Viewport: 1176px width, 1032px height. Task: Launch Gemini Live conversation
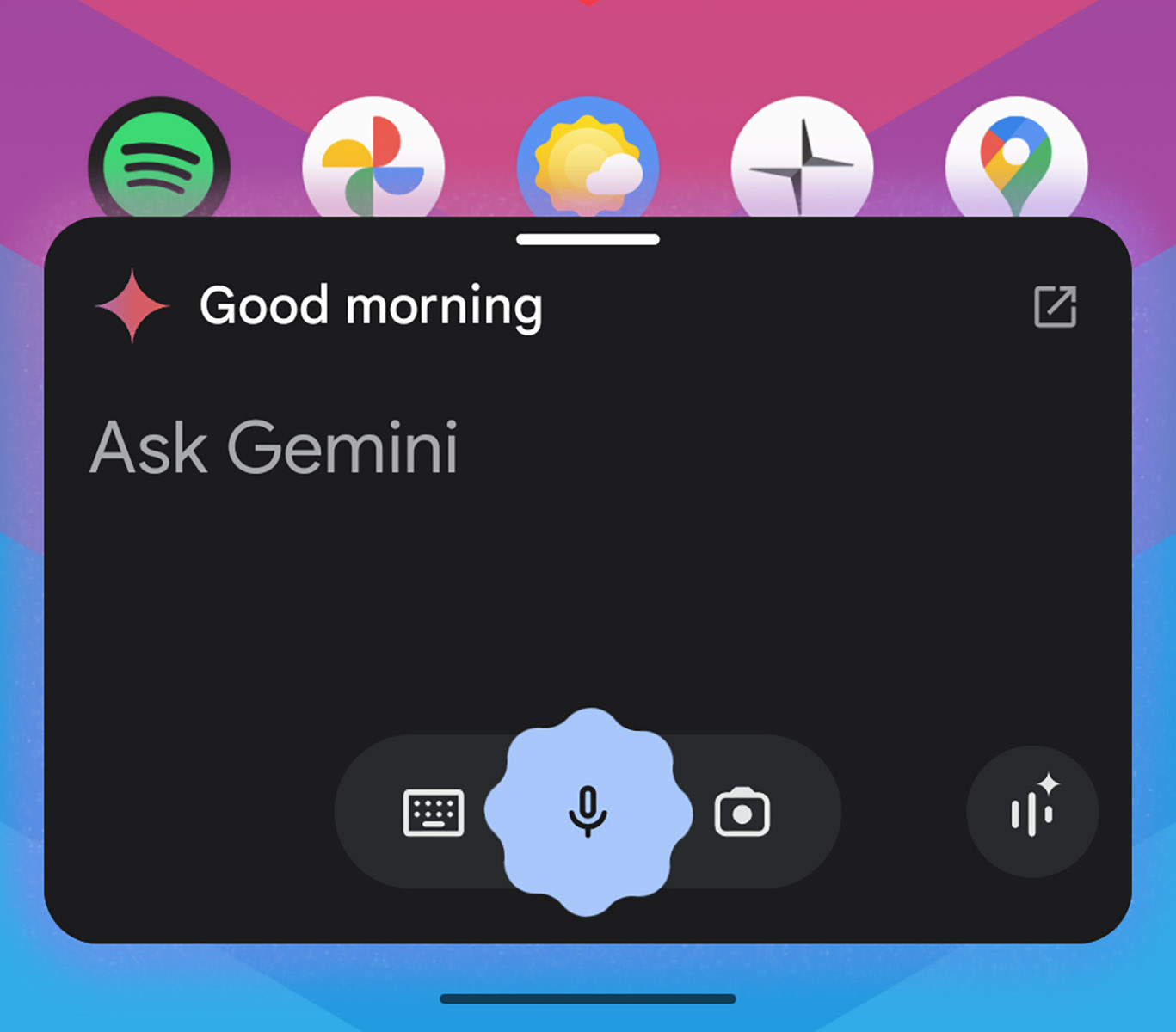click(1031, 811)
